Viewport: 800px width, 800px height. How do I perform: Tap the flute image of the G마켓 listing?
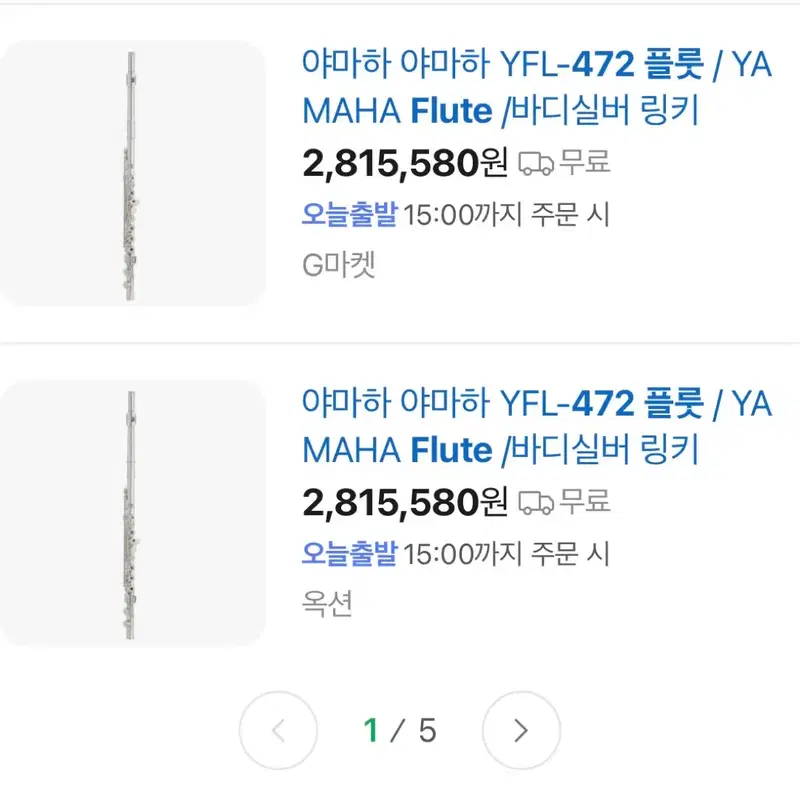132,173
